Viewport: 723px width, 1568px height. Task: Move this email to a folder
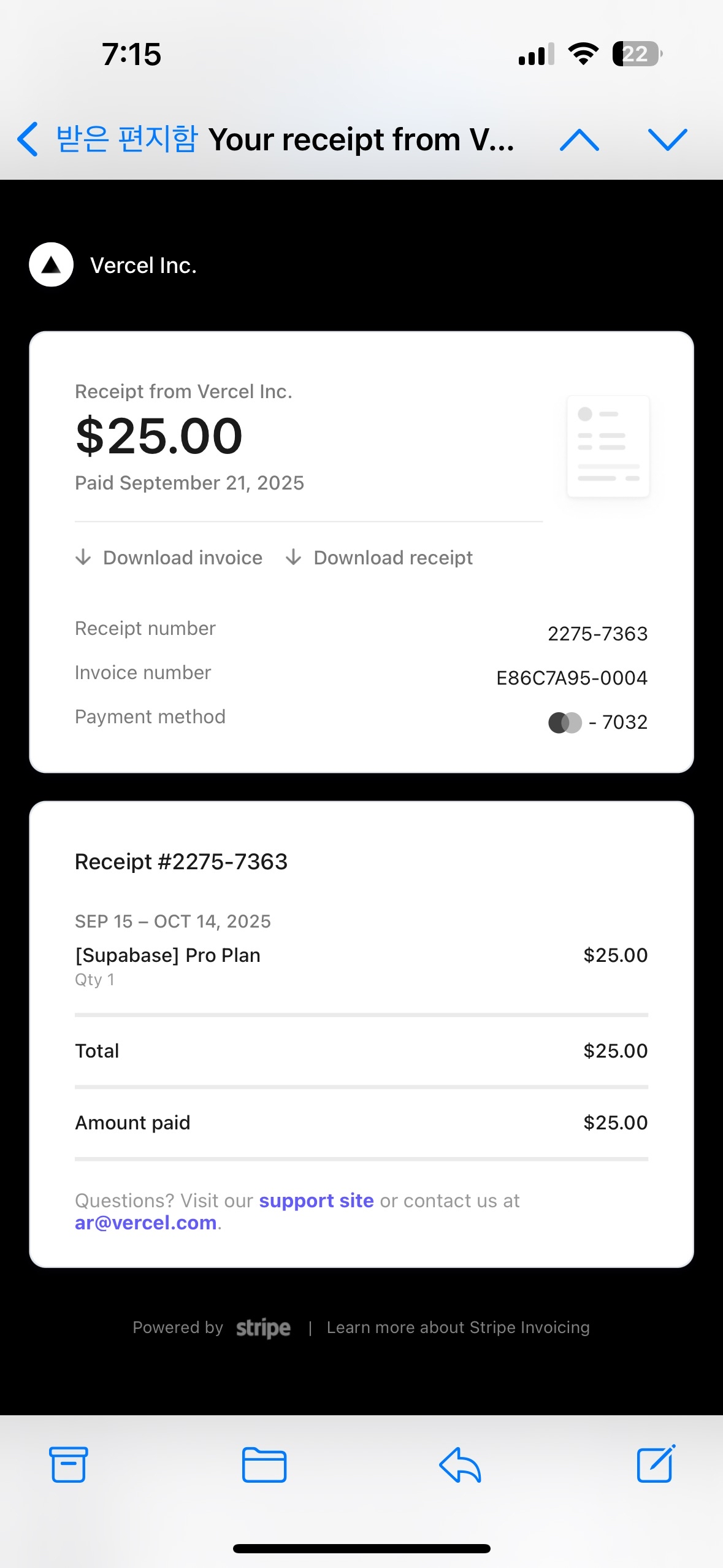(x=264, y=1464)
